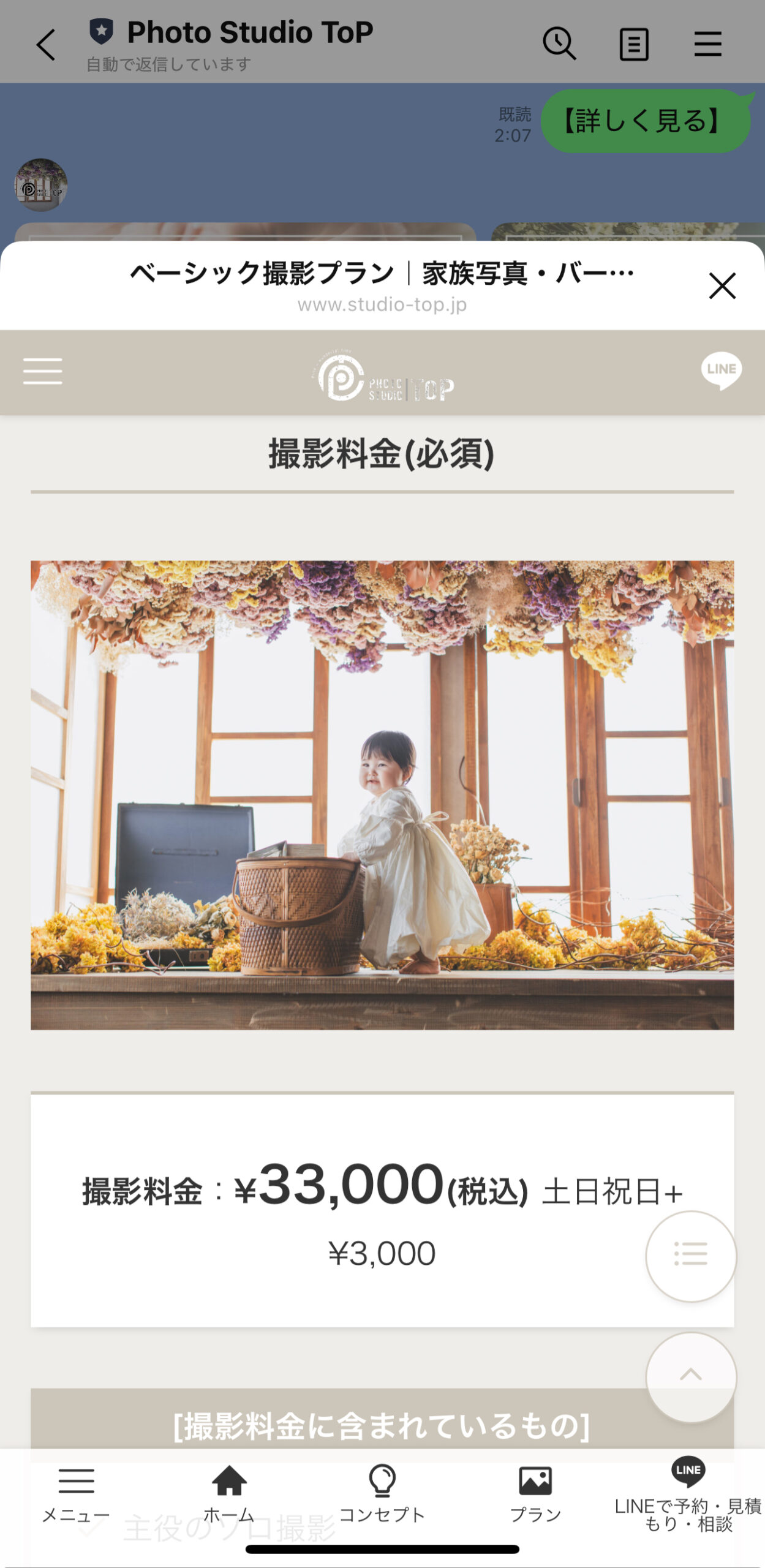Tap the LINE speech-bubble icon in site header

[x=722, y=370]
